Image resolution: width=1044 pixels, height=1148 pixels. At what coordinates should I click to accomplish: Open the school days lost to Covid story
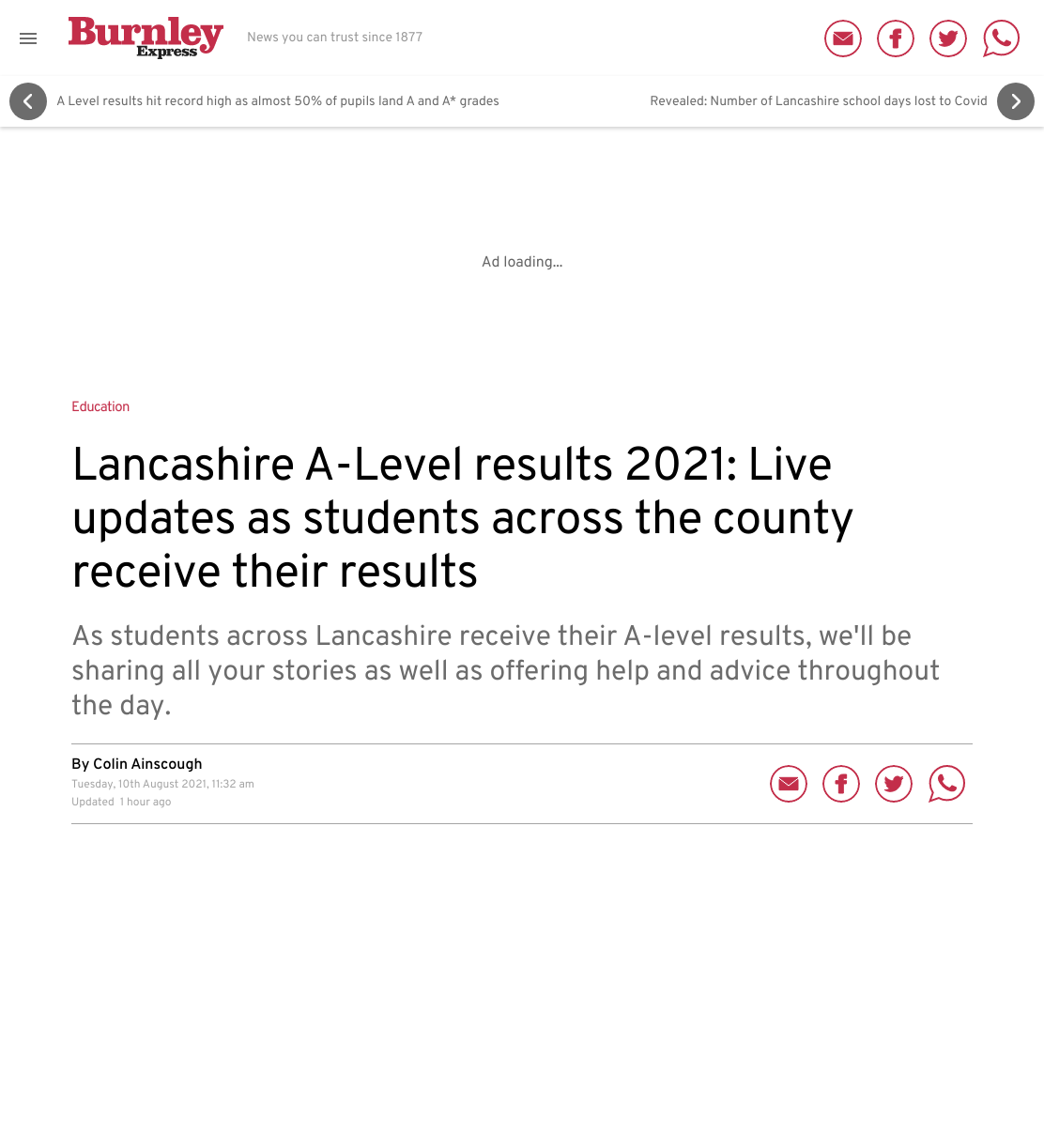tap(819, 101)
